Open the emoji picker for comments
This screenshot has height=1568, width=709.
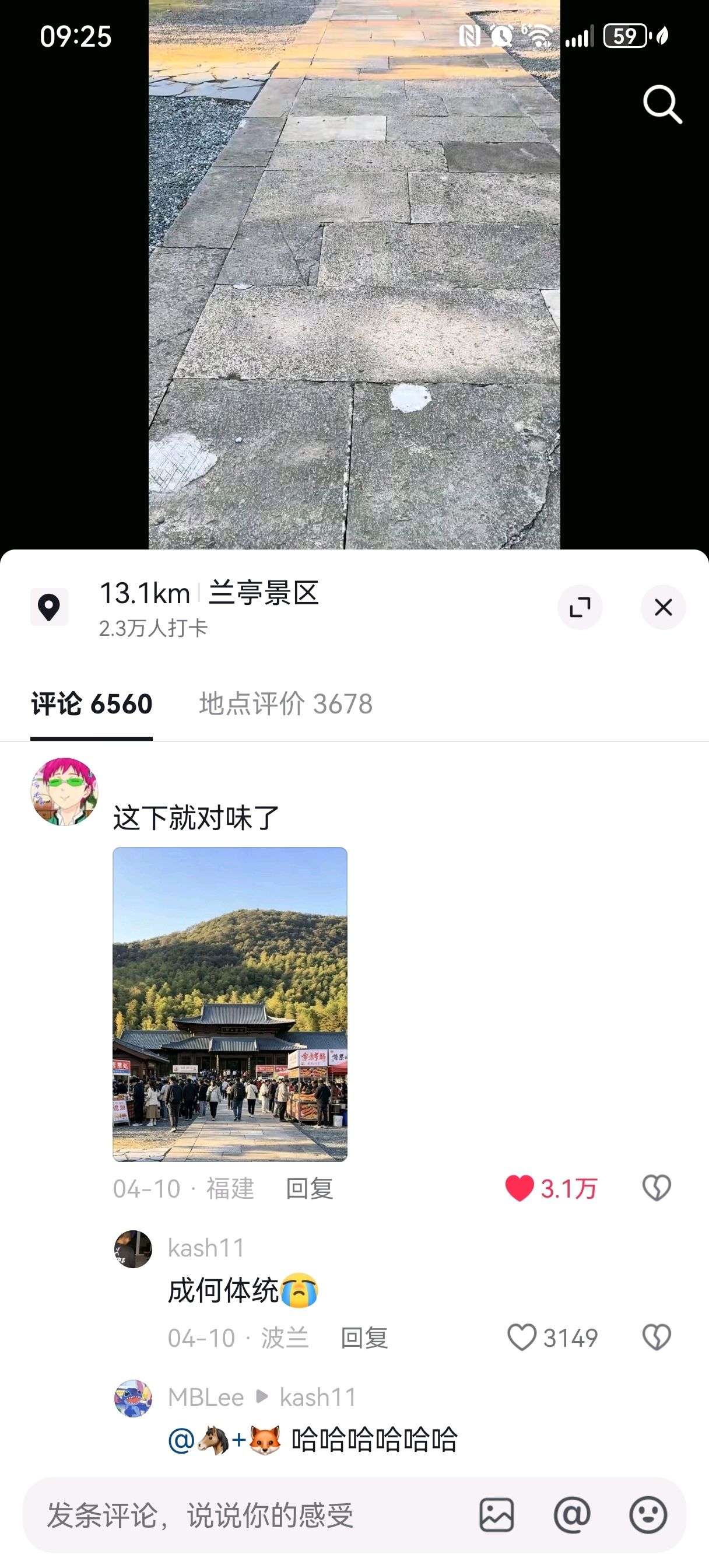[x=648, y=1515]
